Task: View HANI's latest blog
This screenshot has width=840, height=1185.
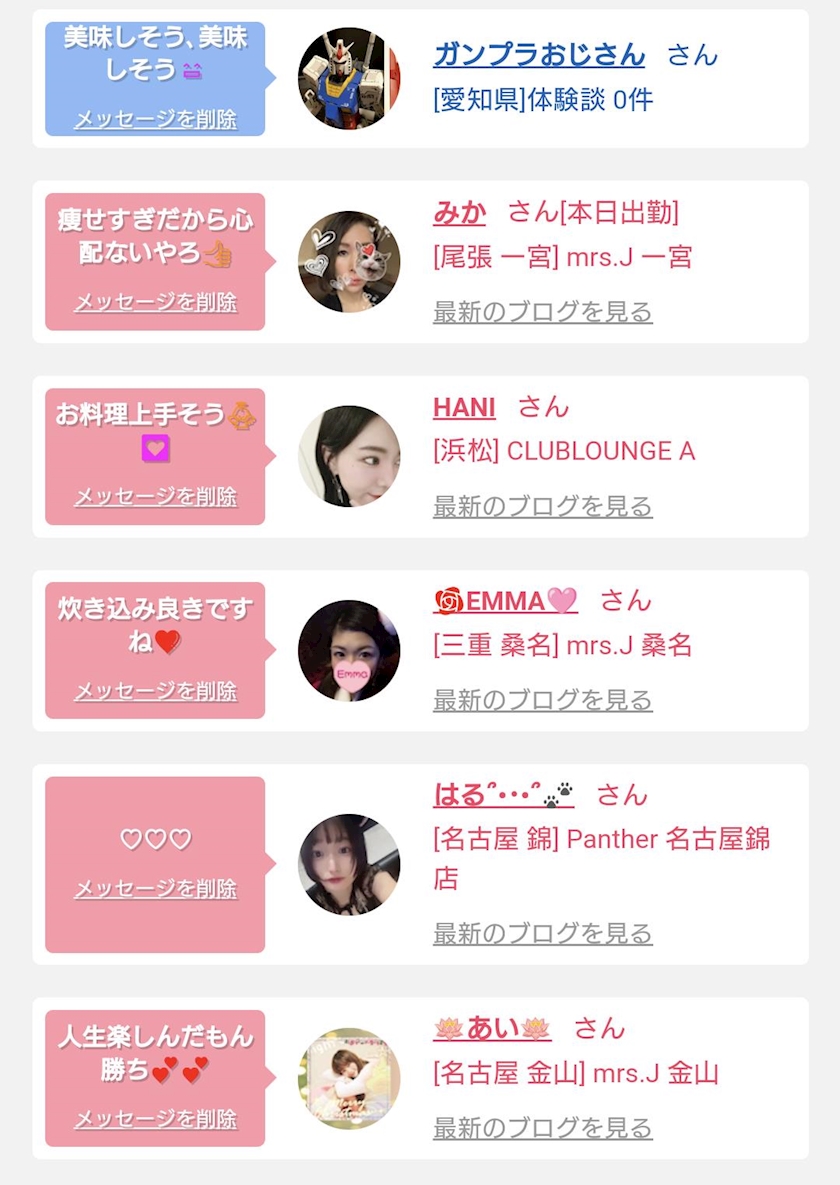Action: pos(542,506)
